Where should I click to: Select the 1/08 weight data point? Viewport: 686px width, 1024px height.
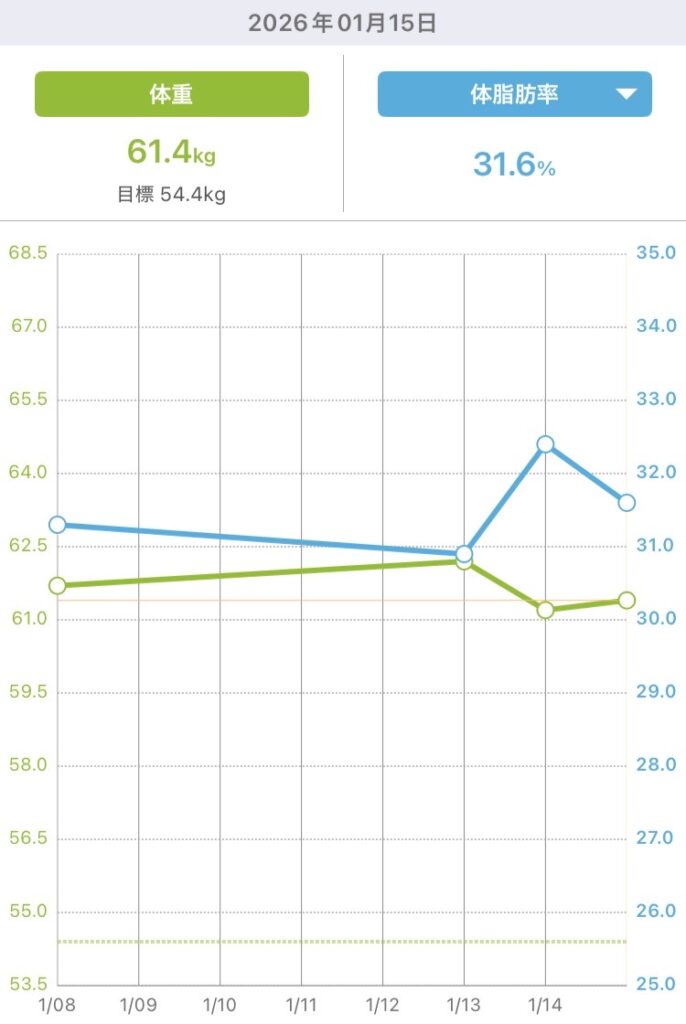coord(57,586)
